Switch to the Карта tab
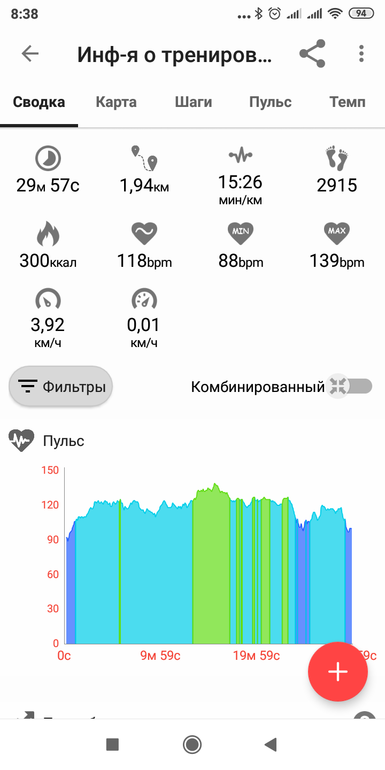The width and height of the screenshot is (385, 770). pyautogui.click(x=116, y=102)
